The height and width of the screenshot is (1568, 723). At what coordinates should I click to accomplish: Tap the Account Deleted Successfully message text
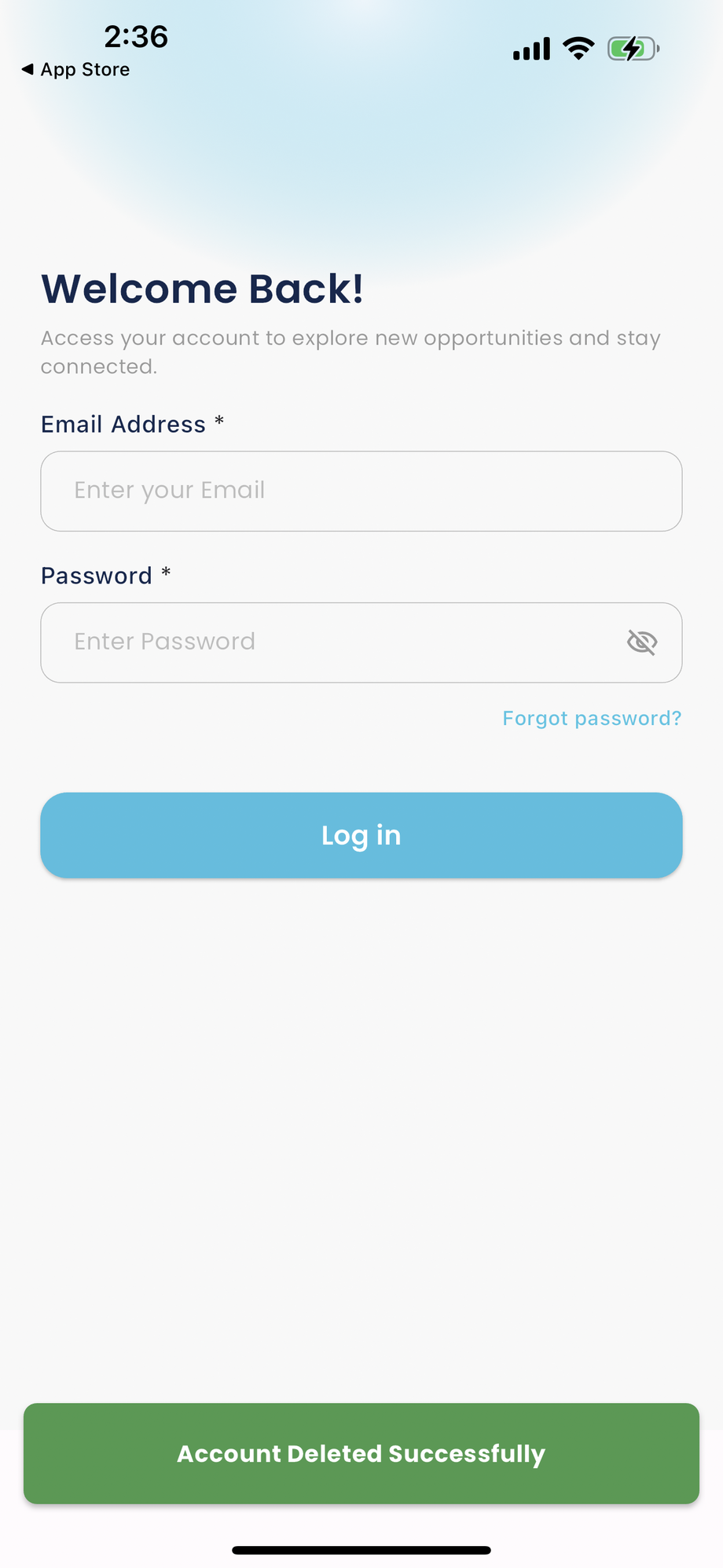[x=361, y=1453]
